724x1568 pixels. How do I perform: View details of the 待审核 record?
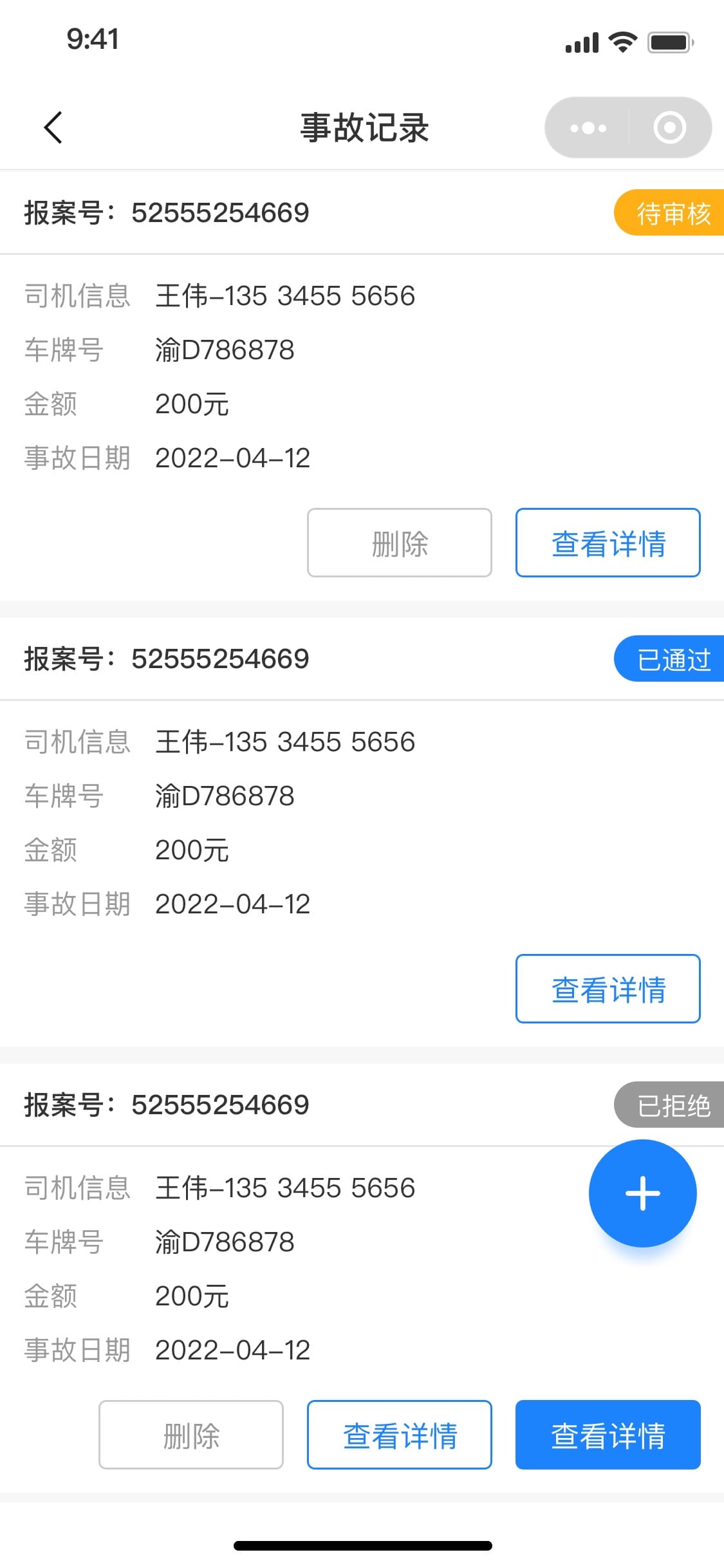click(x=608, y=543)
